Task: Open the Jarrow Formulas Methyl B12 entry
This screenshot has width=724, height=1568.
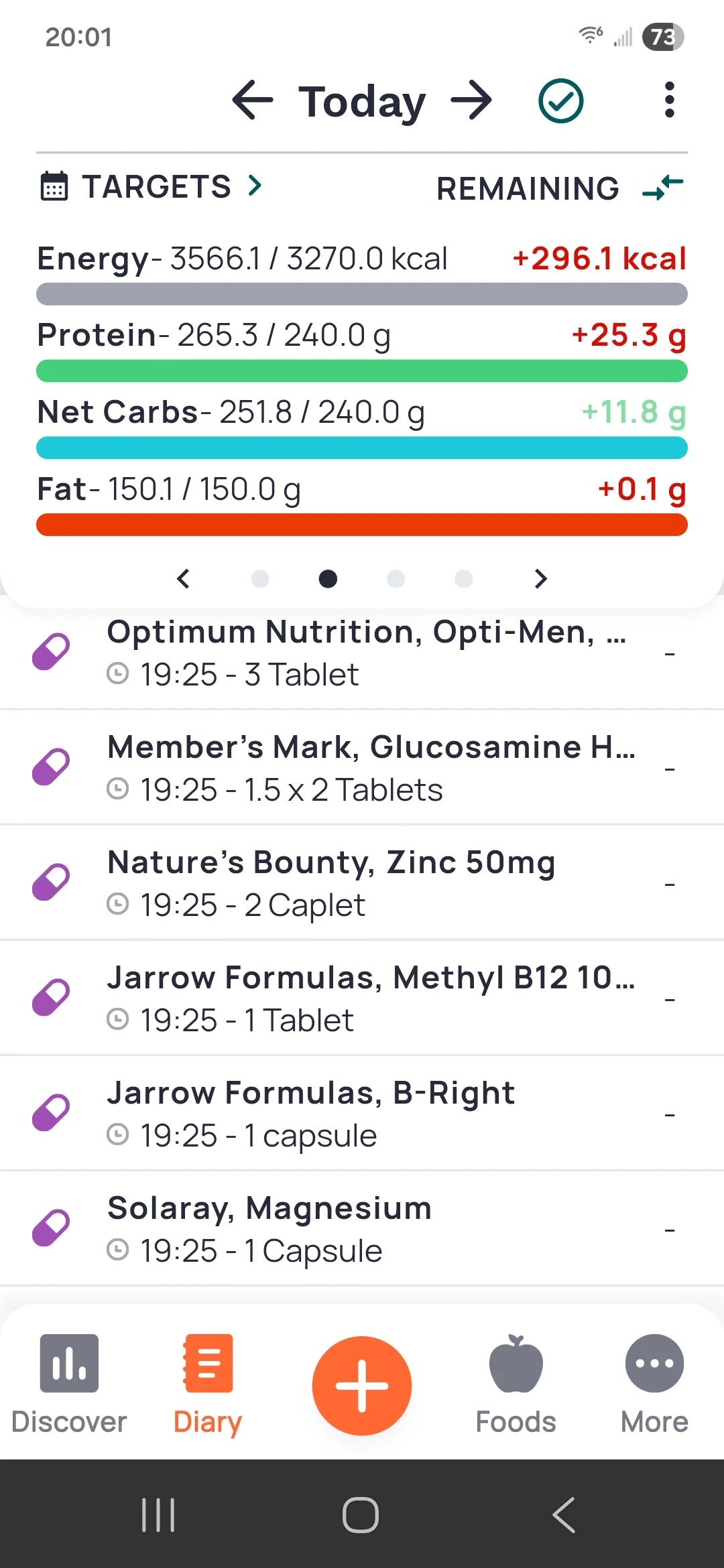Action: tap(362, 998)
